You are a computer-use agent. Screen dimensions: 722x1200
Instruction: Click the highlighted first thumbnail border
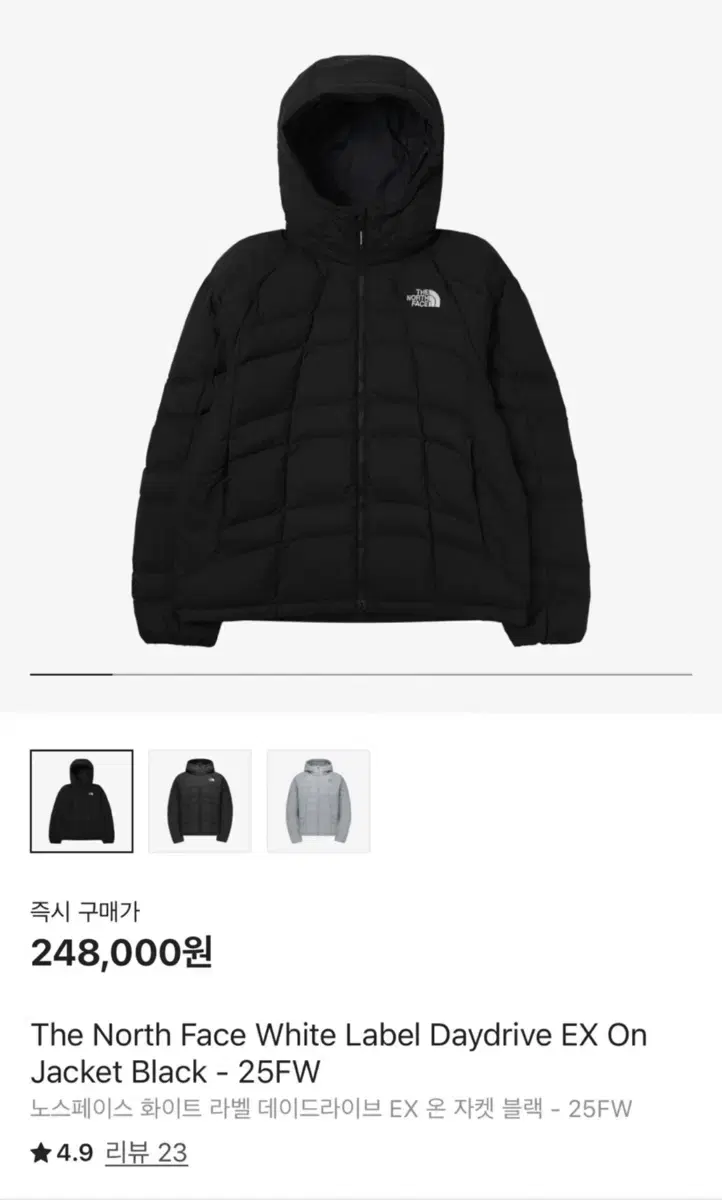pos(79,802)
